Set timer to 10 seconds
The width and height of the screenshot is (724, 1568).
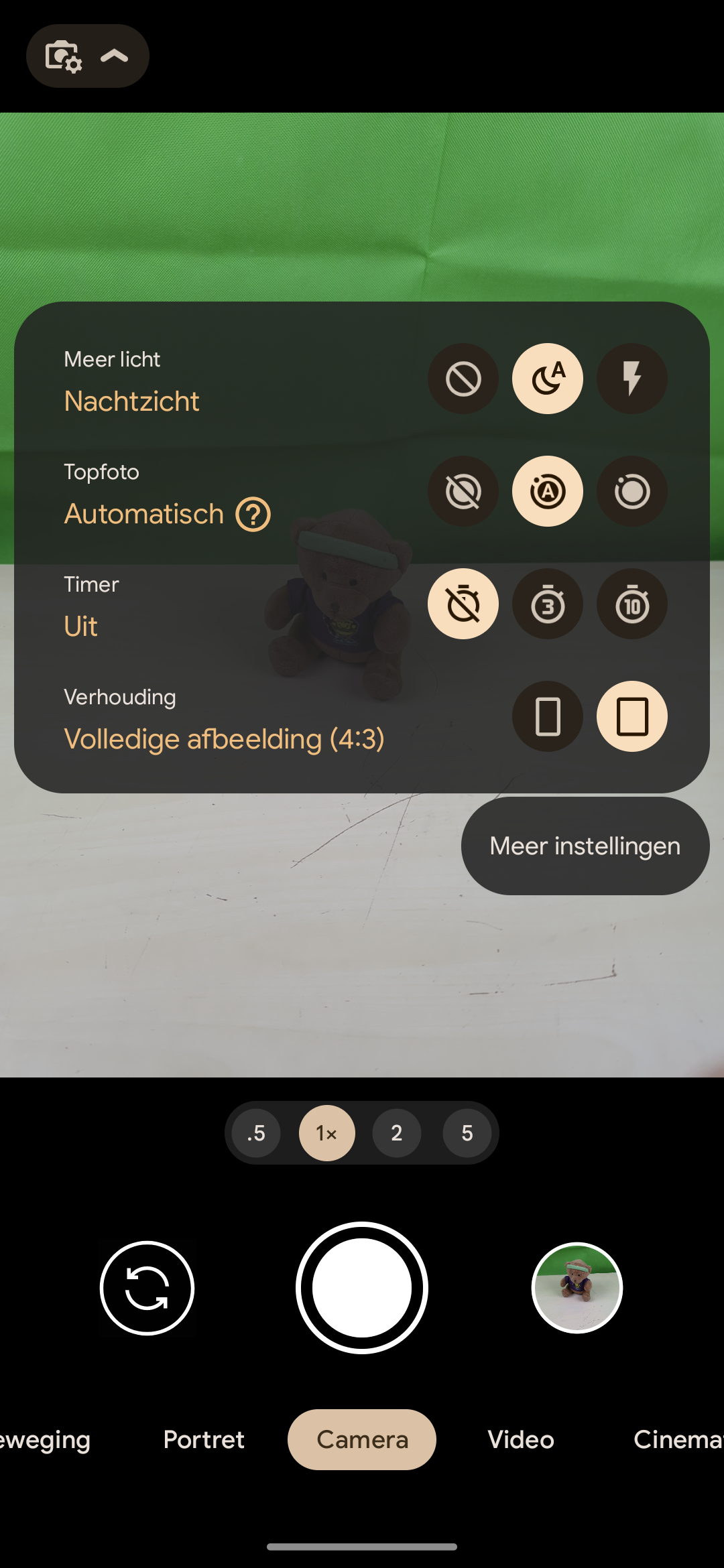632,604
